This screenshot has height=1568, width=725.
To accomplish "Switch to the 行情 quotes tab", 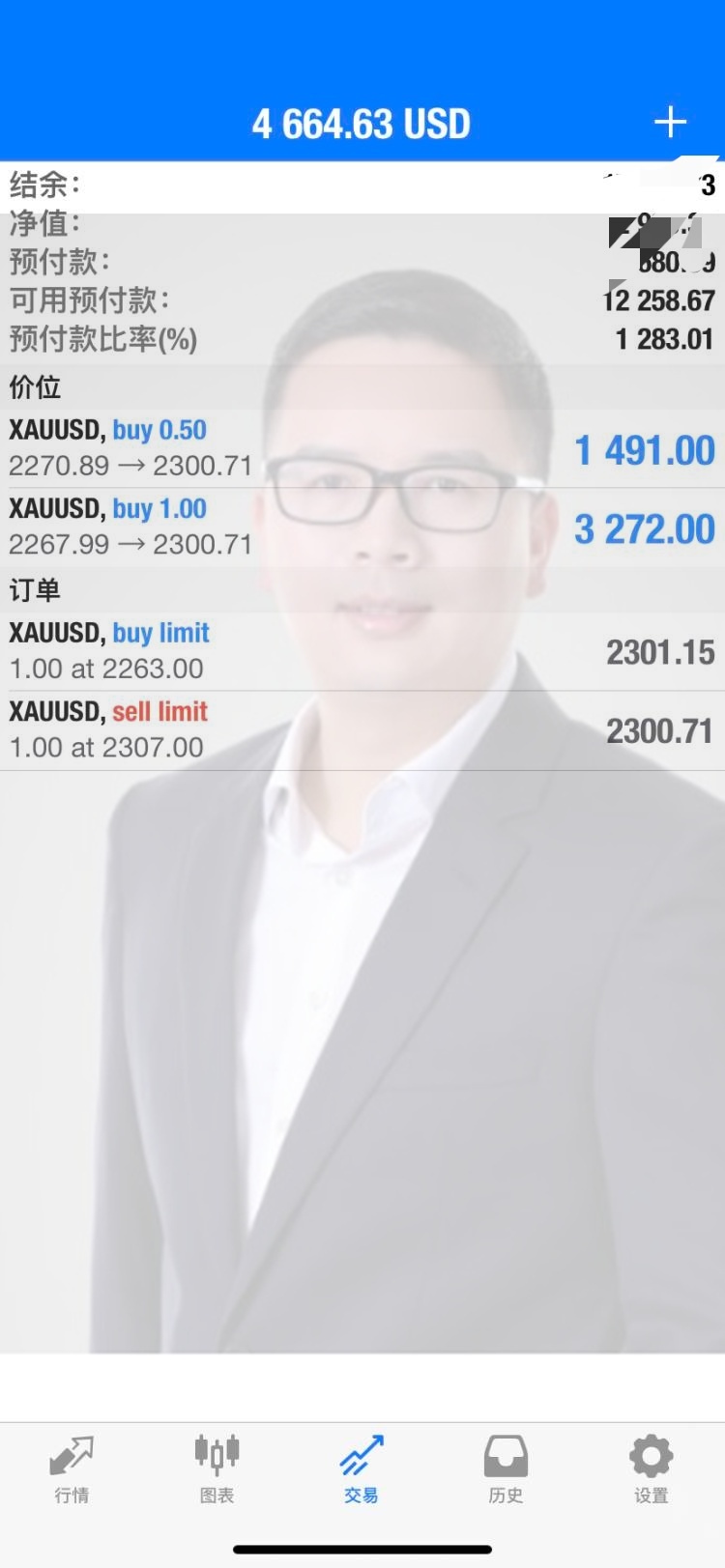I will [72, 1468].
